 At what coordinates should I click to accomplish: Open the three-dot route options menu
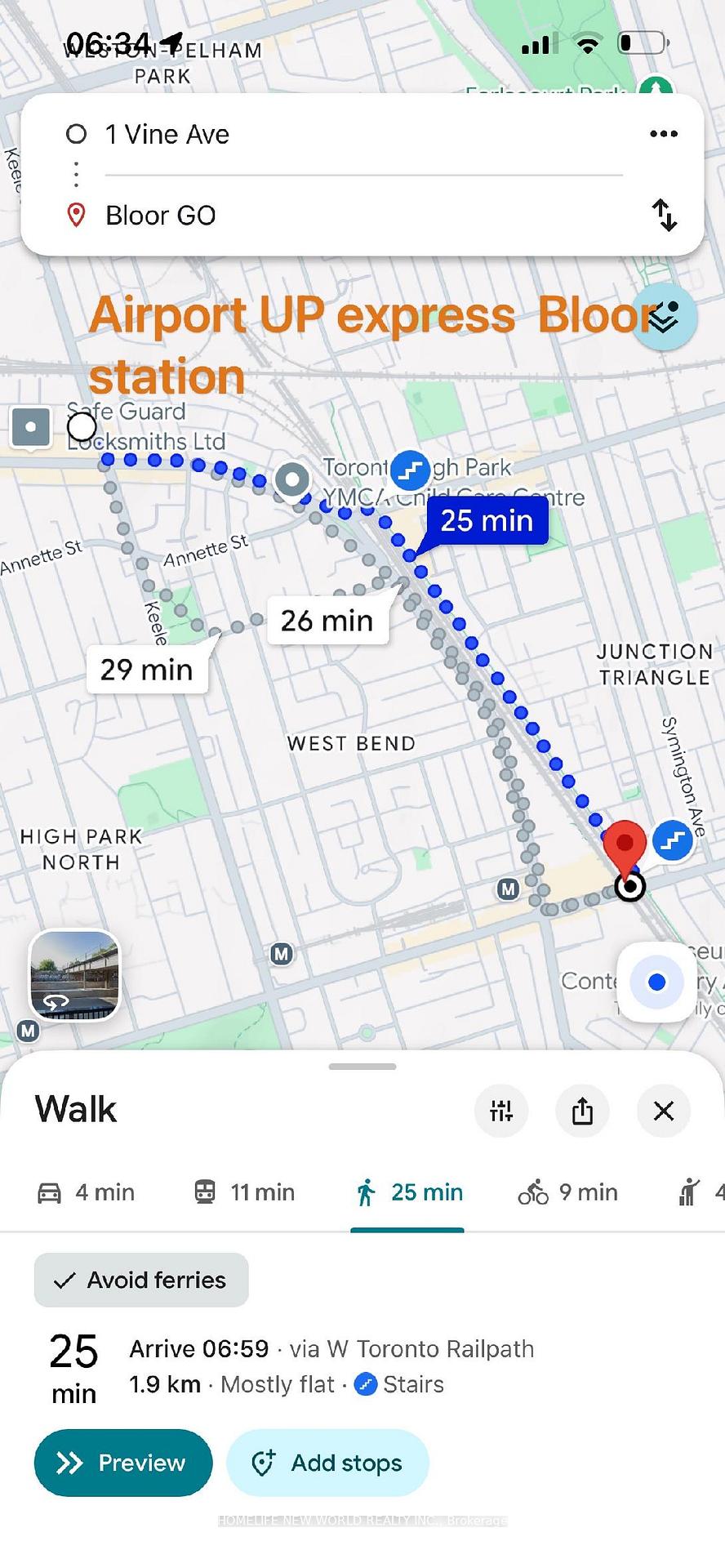coord(664,134)
